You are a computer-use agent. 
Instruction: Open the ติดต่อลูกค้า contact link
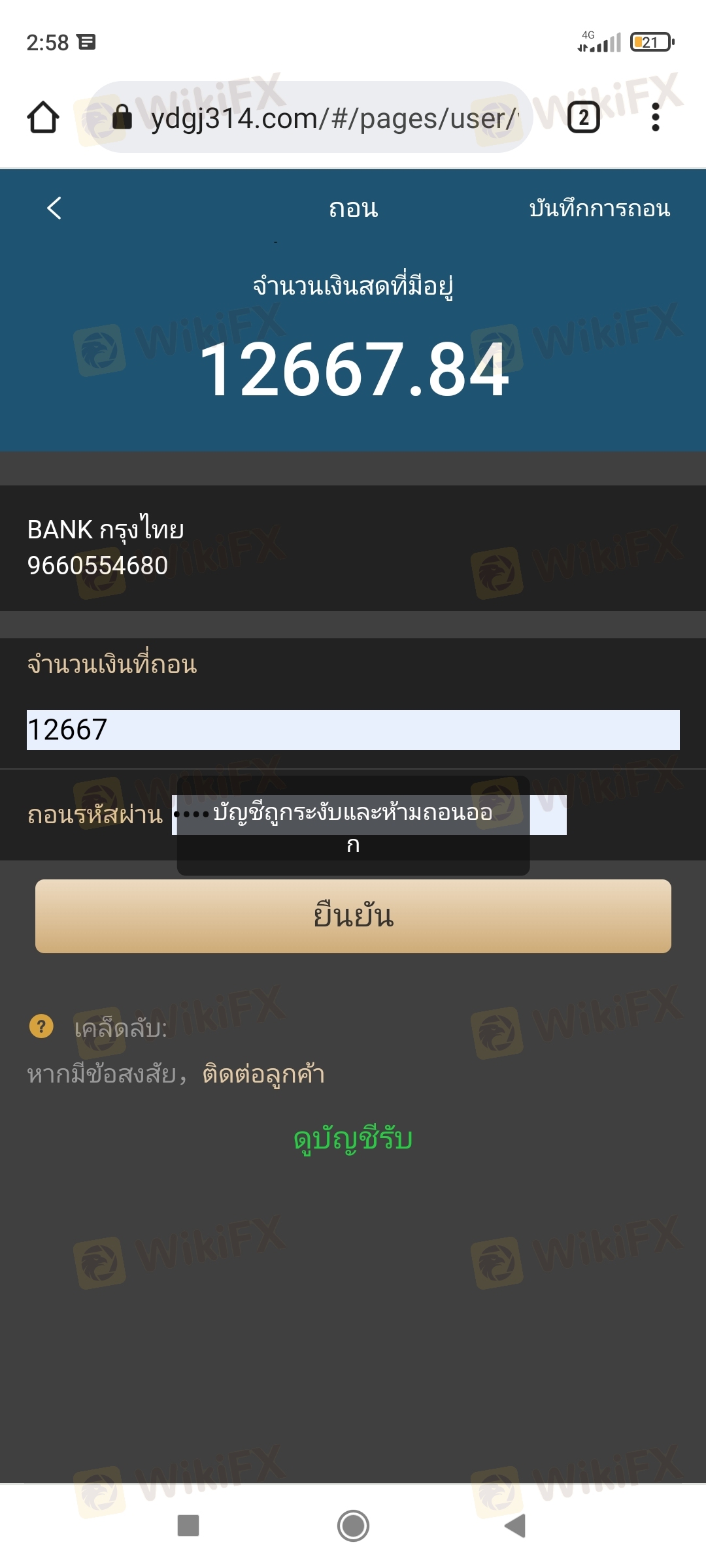coord(263,1074)
